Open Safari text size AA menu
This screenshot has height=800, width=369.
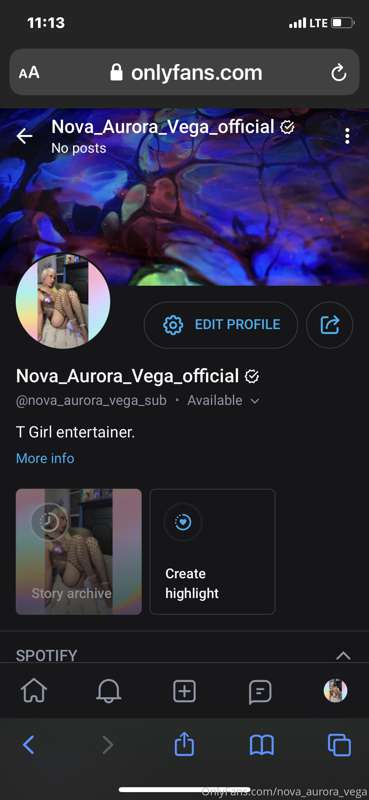click(29, 72)
